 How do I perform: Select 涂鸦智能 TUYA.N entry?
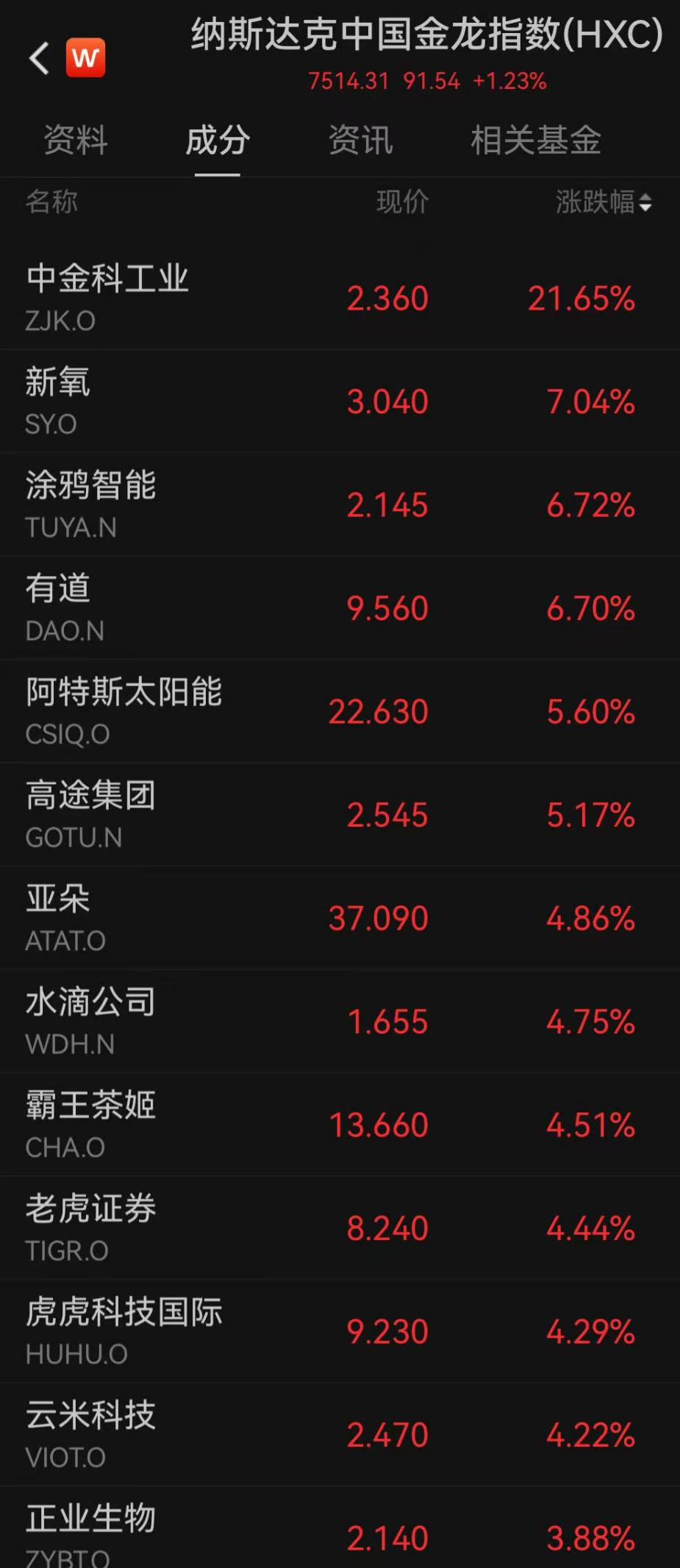[340, 503]
